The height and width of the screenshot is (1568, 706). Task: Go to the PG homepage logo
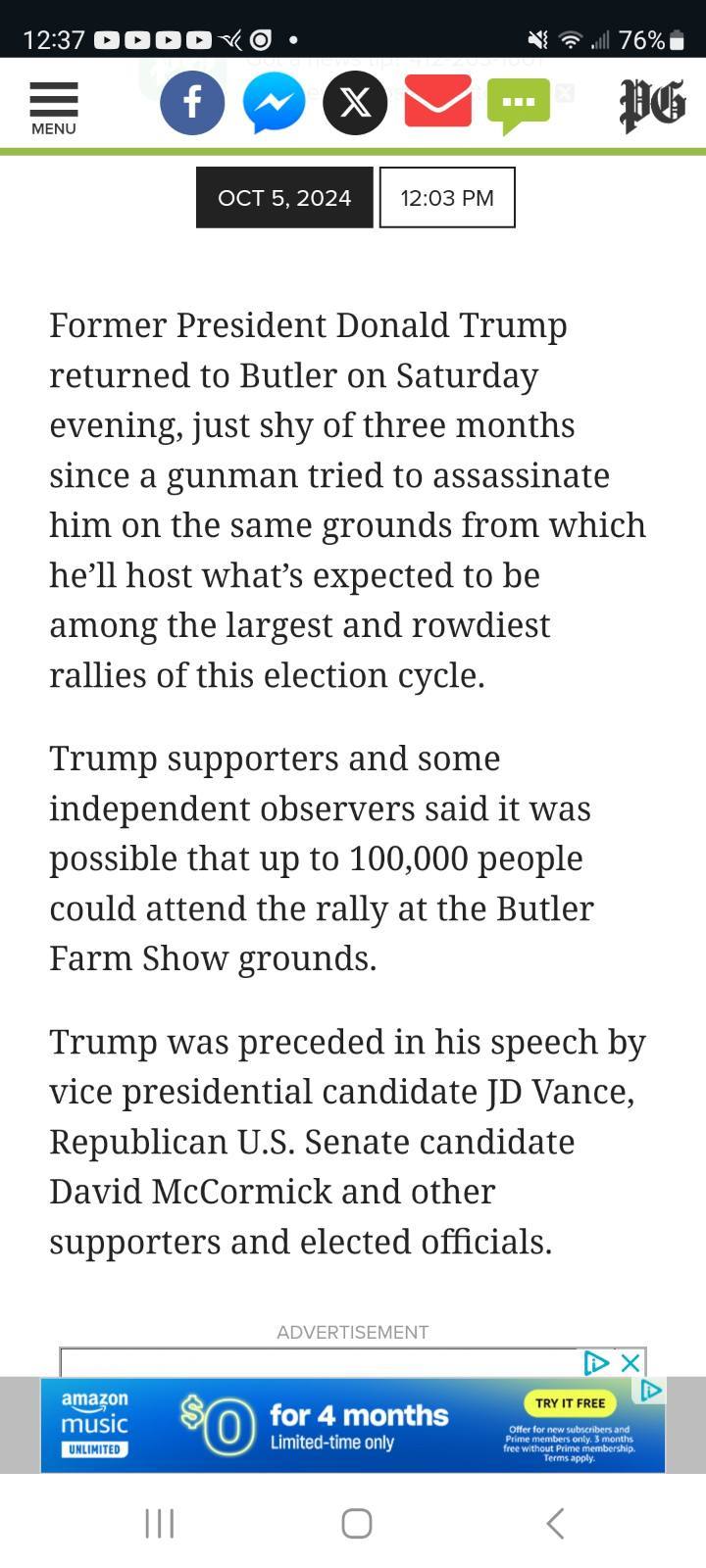tap(652, 104)
